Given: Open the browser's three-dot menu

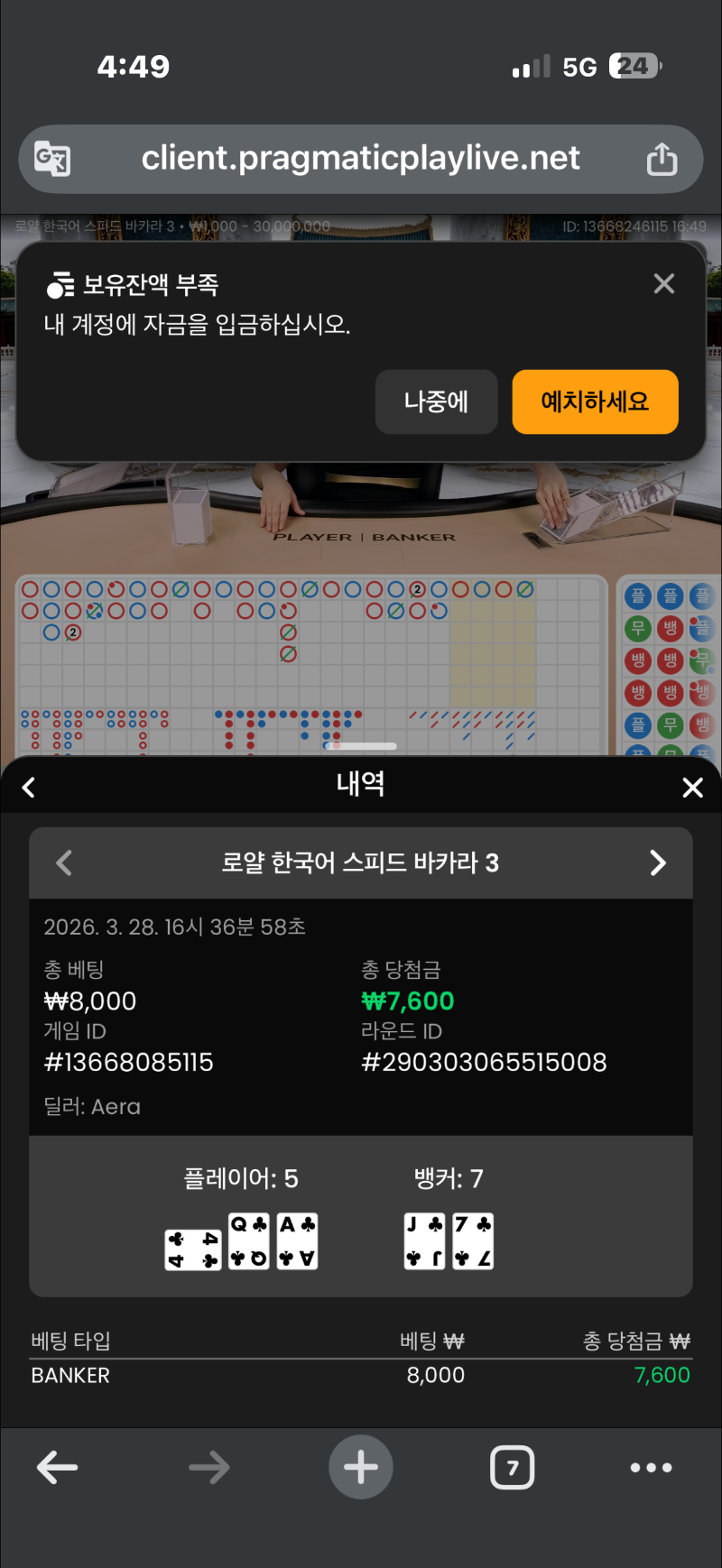Looking at the screenshot, I should 651,1468.
